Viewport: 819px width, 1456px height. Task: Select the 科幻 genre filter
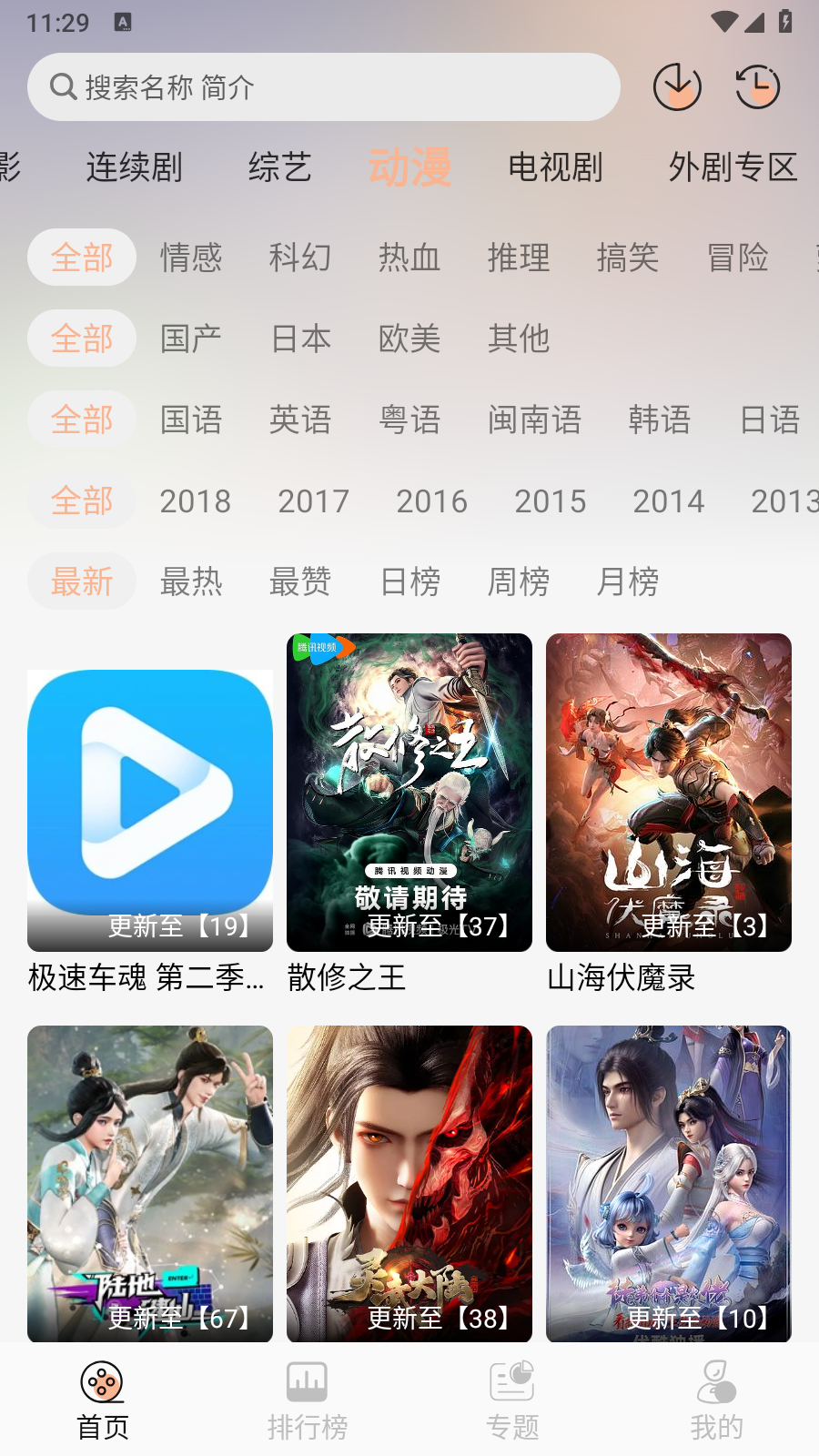[300, 258]
